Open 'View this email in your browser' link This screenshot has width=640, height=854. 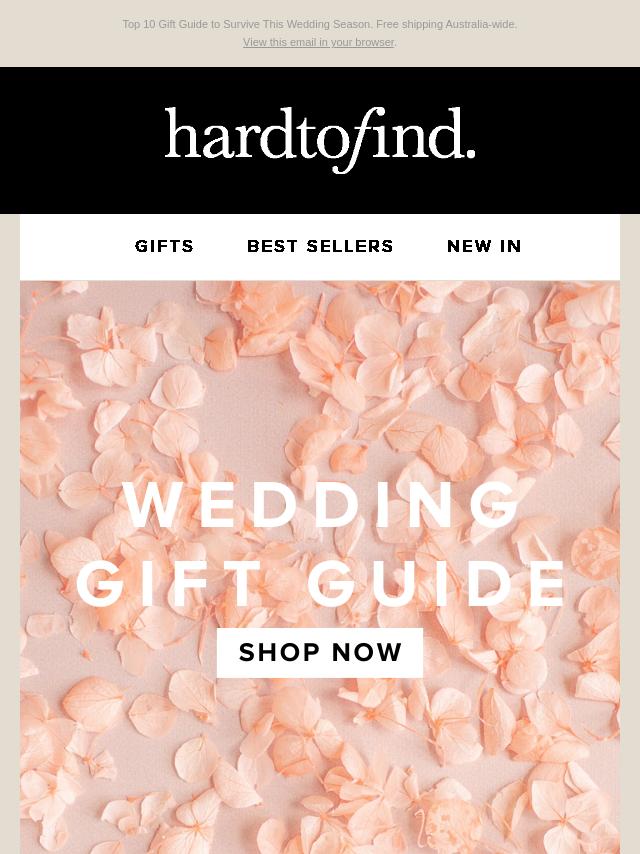[318, 42]
